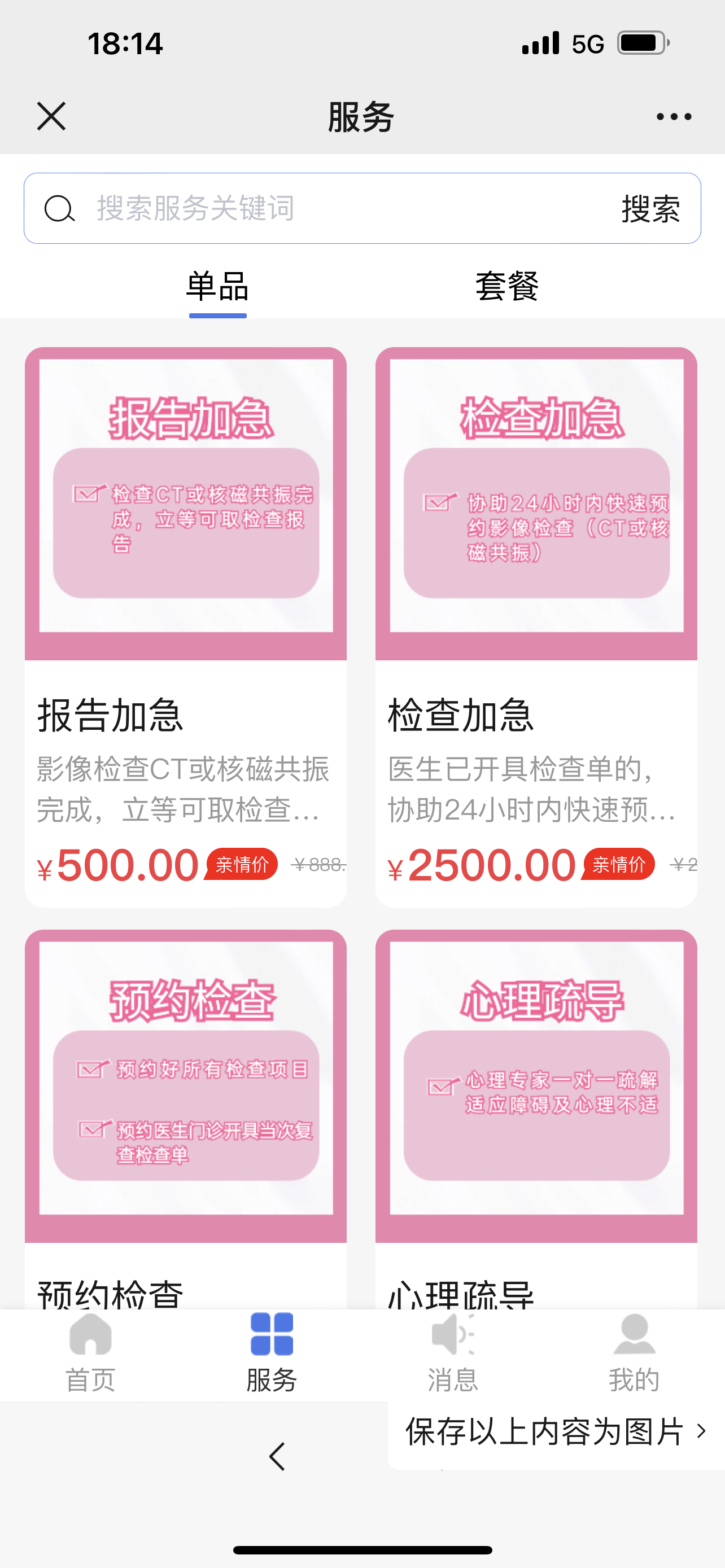Screen dimensions: 725x1568
Task: Switch to the 套餐 tab
Action: (x=506, y=287)
